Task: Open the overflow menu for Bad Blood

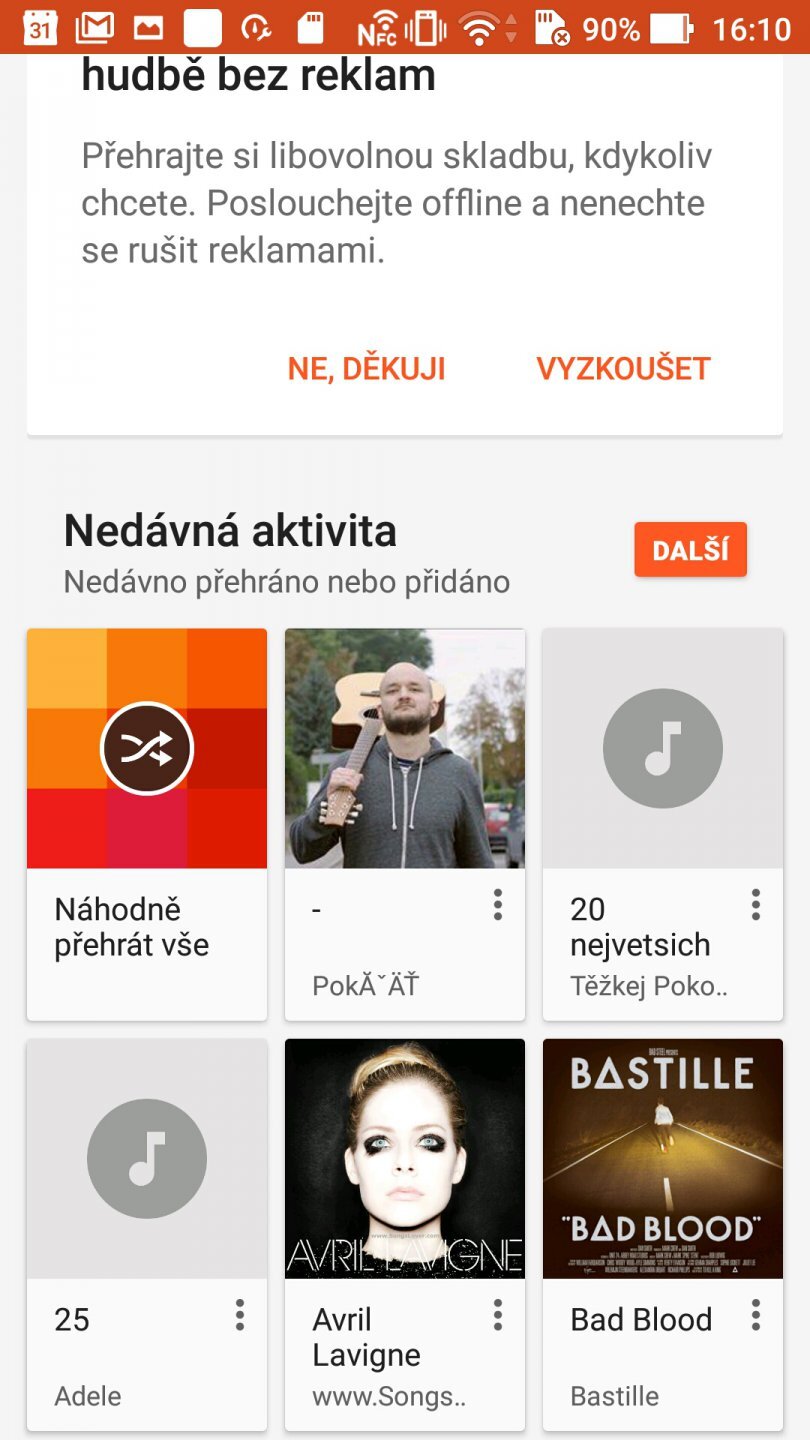Action: (x=756, y=1316)
